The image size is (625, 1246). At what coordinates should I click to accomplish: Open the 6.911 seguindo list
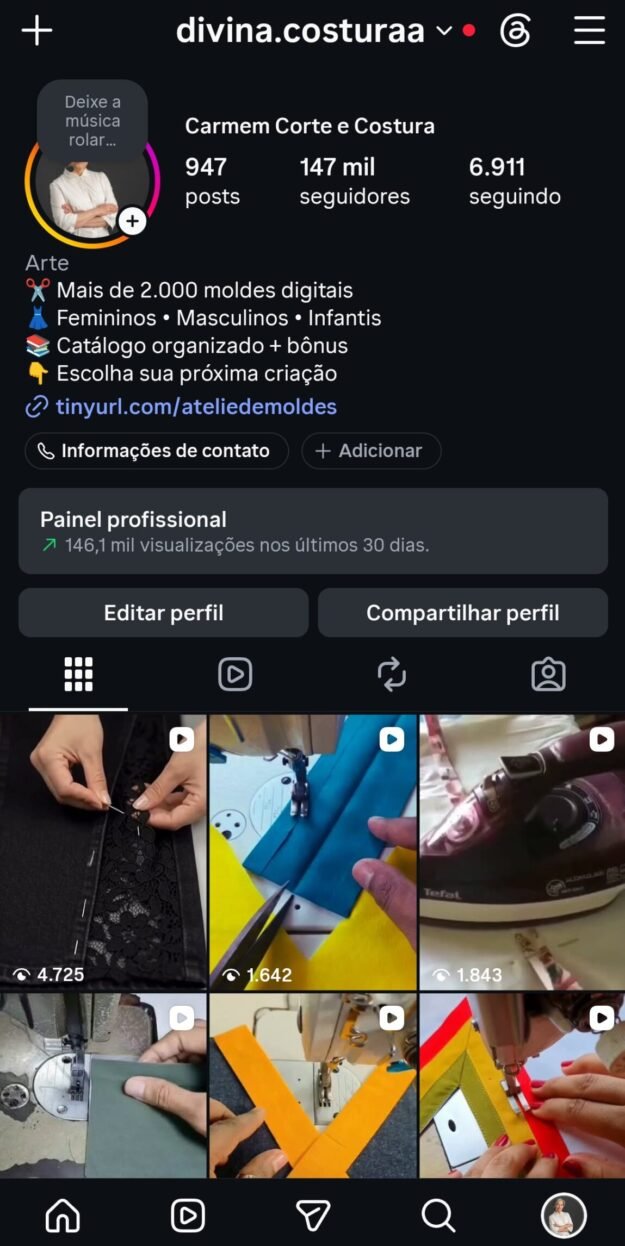(514, 181)
